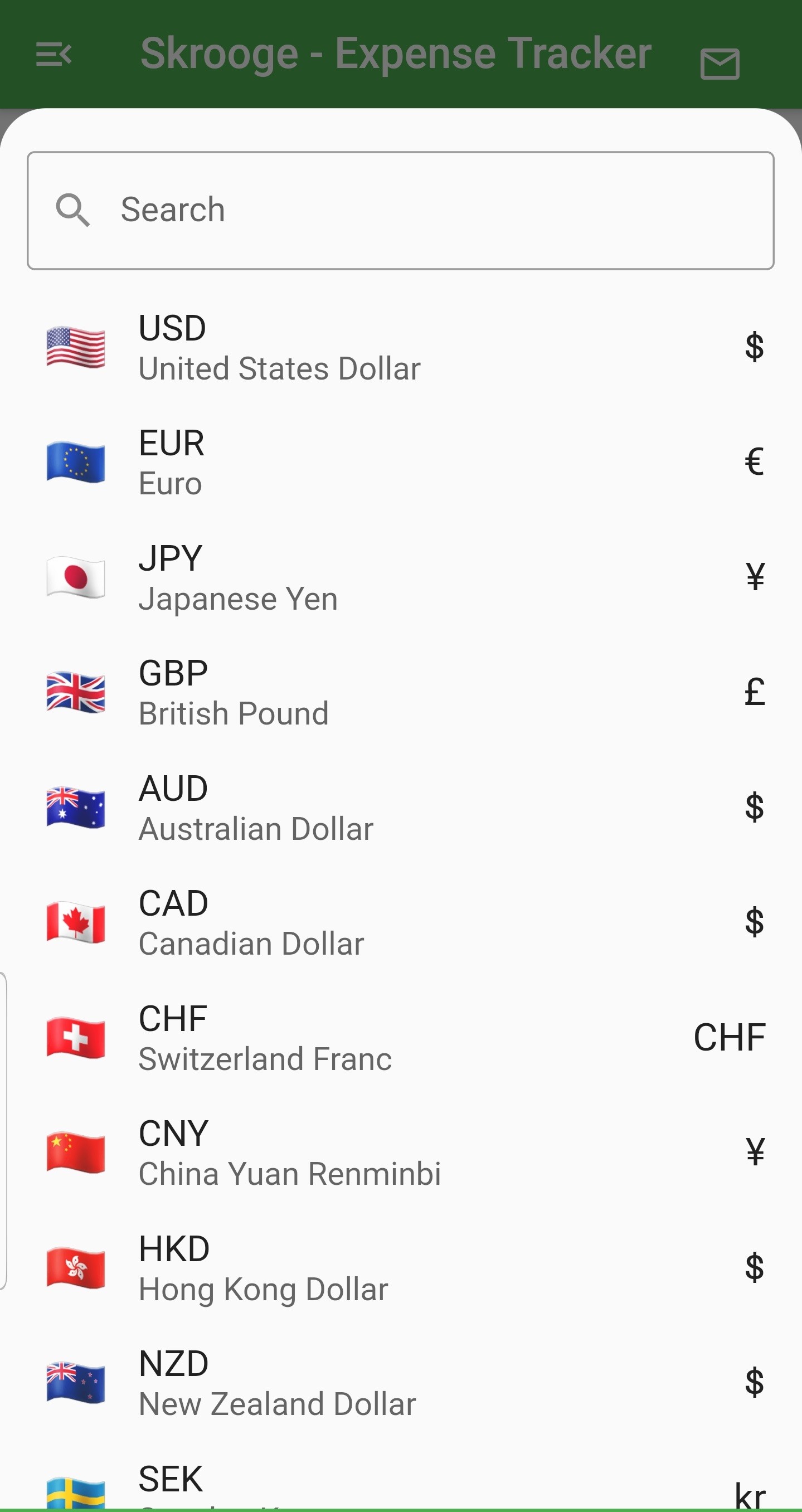
Task: Select GBP British Pound
Action: click(400, 692)
